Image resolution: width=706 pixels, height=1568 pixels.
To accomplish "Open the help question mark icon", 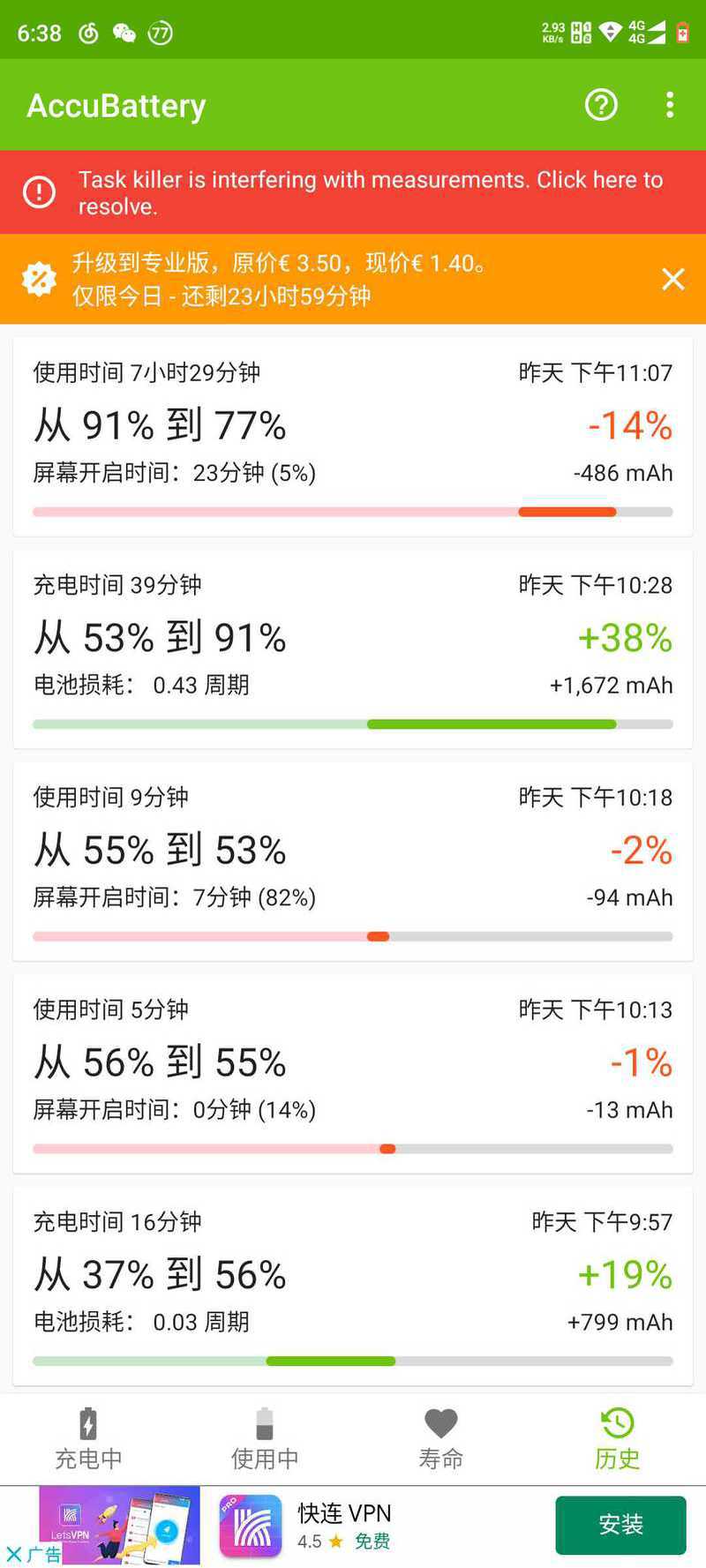I will point(601,105).
